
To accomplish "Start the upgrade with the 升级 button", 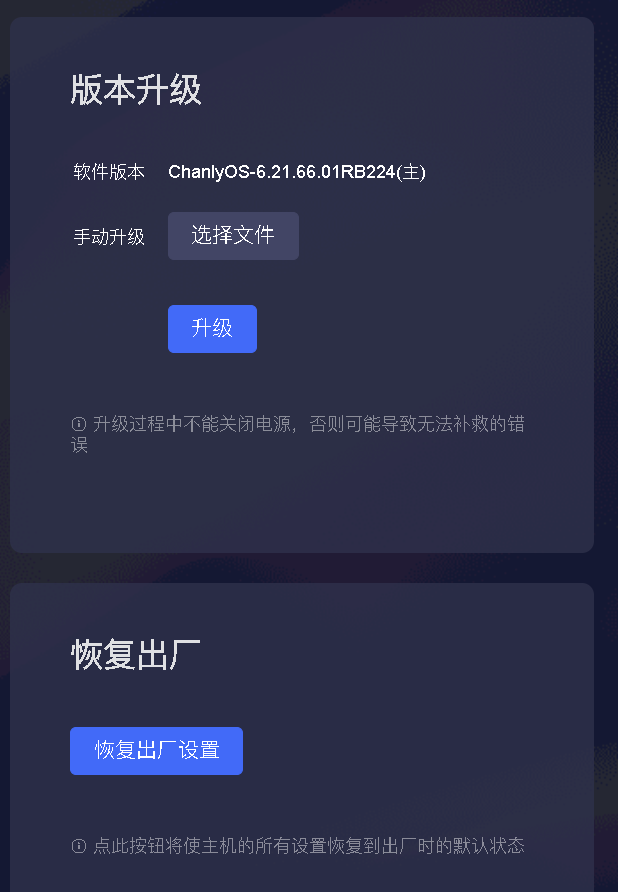I will [212, 329].
